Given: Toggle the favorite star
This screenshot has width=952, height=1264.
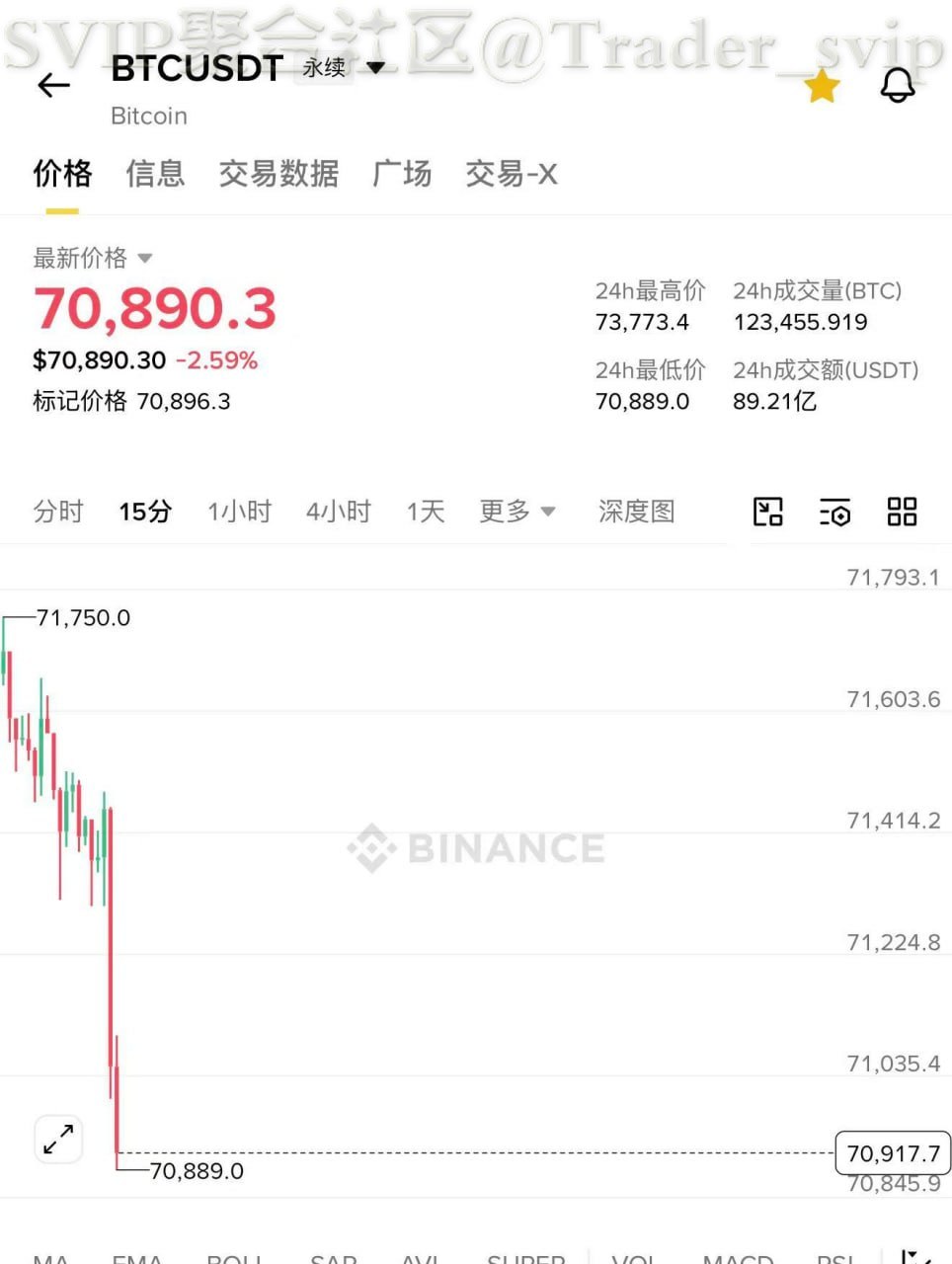Looking at the screenshot, I should coord(822,87).
